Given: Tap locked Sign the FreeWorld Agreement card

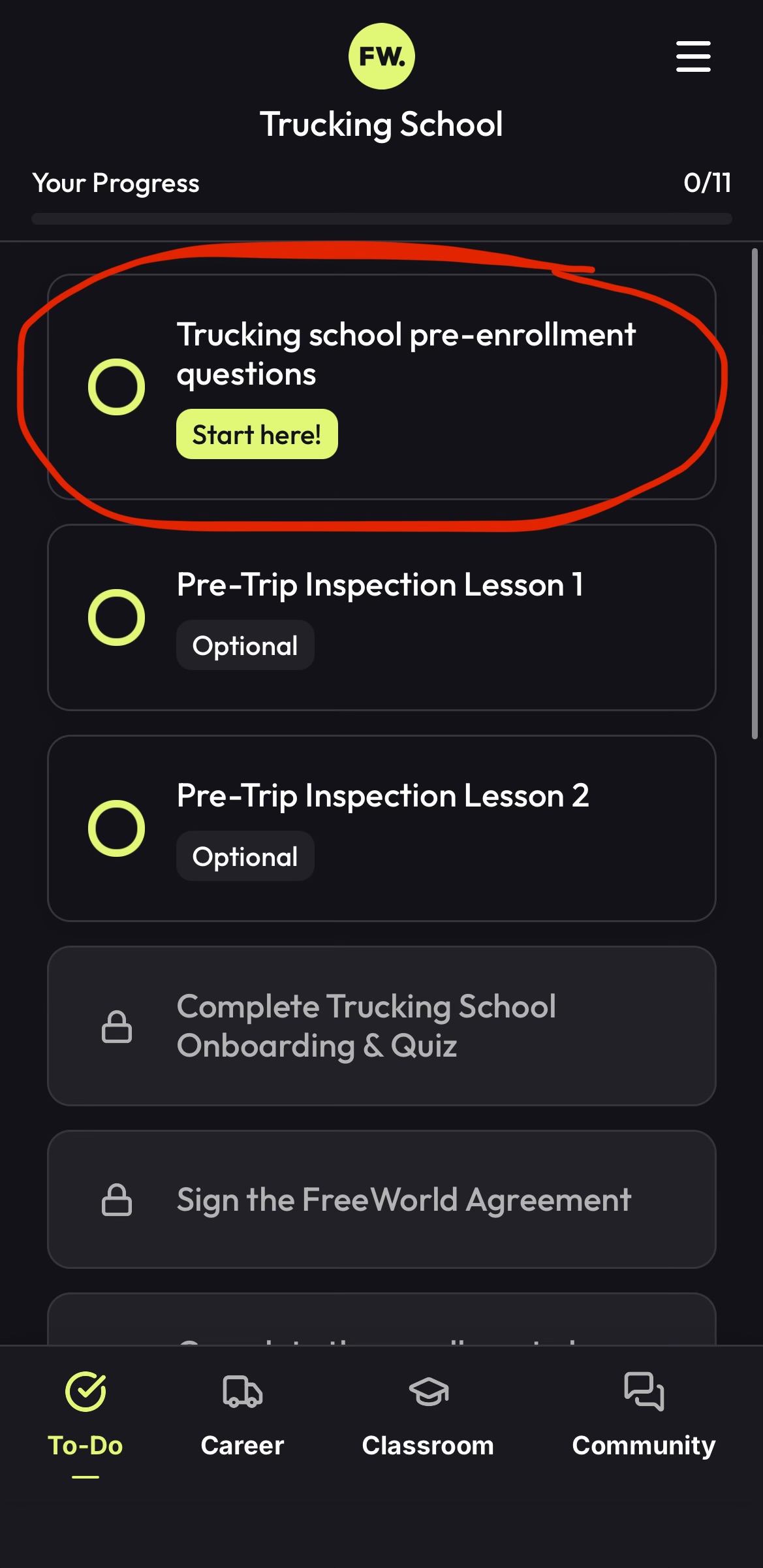Looking at the screenshot, I should pyautogui.click(x=382, y=1200).
